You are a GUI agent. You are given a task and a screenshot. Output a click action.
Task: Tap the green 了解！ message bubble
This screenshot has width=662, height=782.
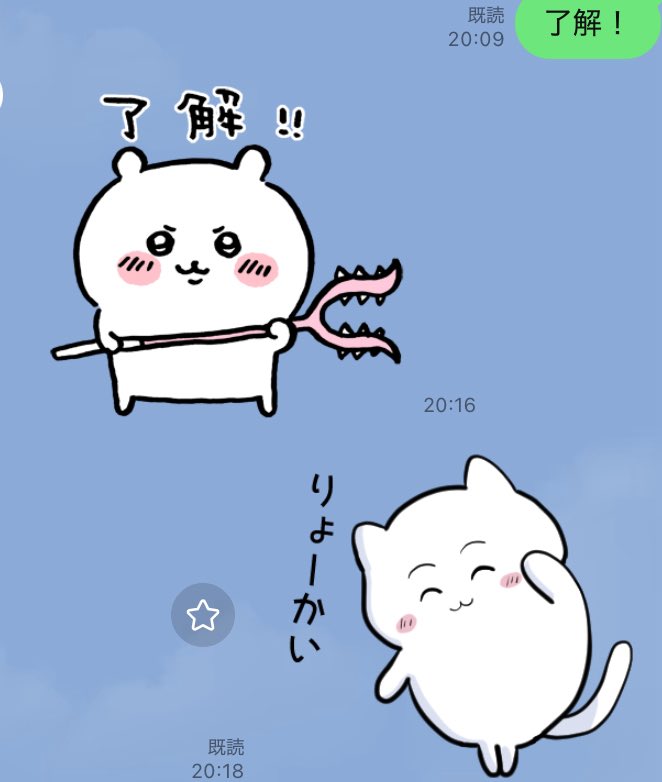pyautogui.click(x=586, y=25)
